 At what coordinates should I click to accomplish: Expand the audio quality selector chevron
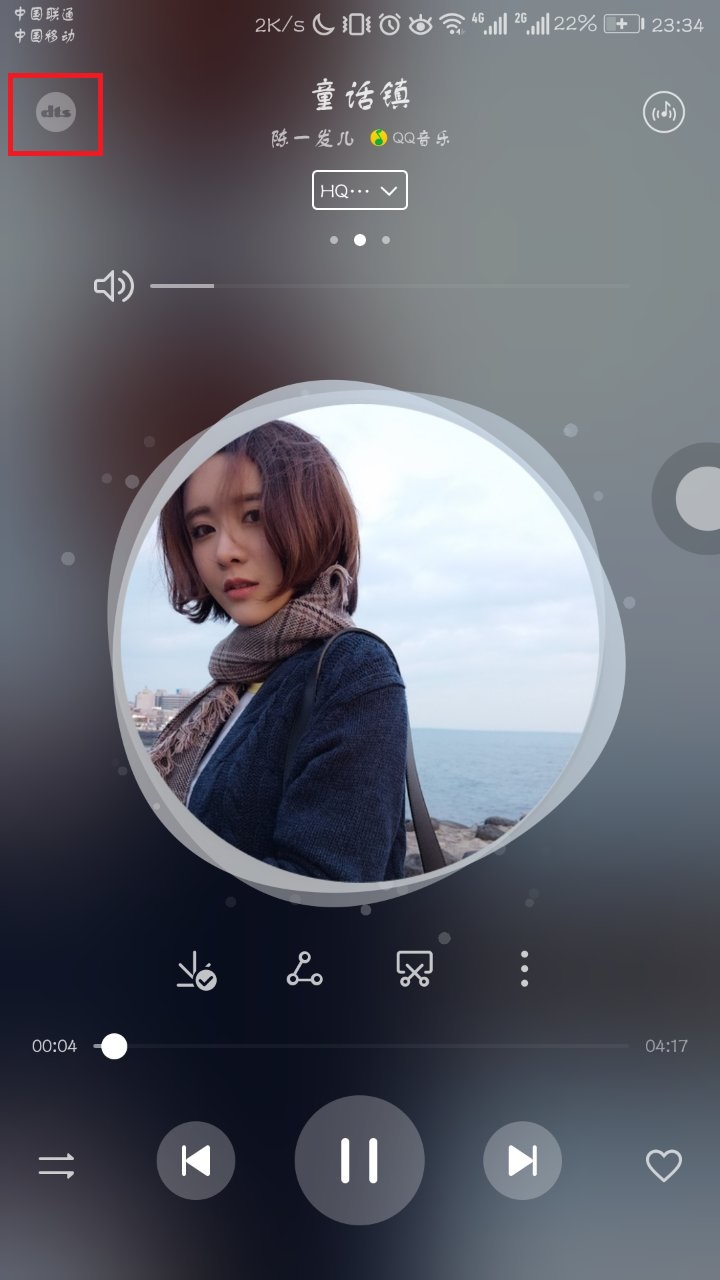[389, 190]
